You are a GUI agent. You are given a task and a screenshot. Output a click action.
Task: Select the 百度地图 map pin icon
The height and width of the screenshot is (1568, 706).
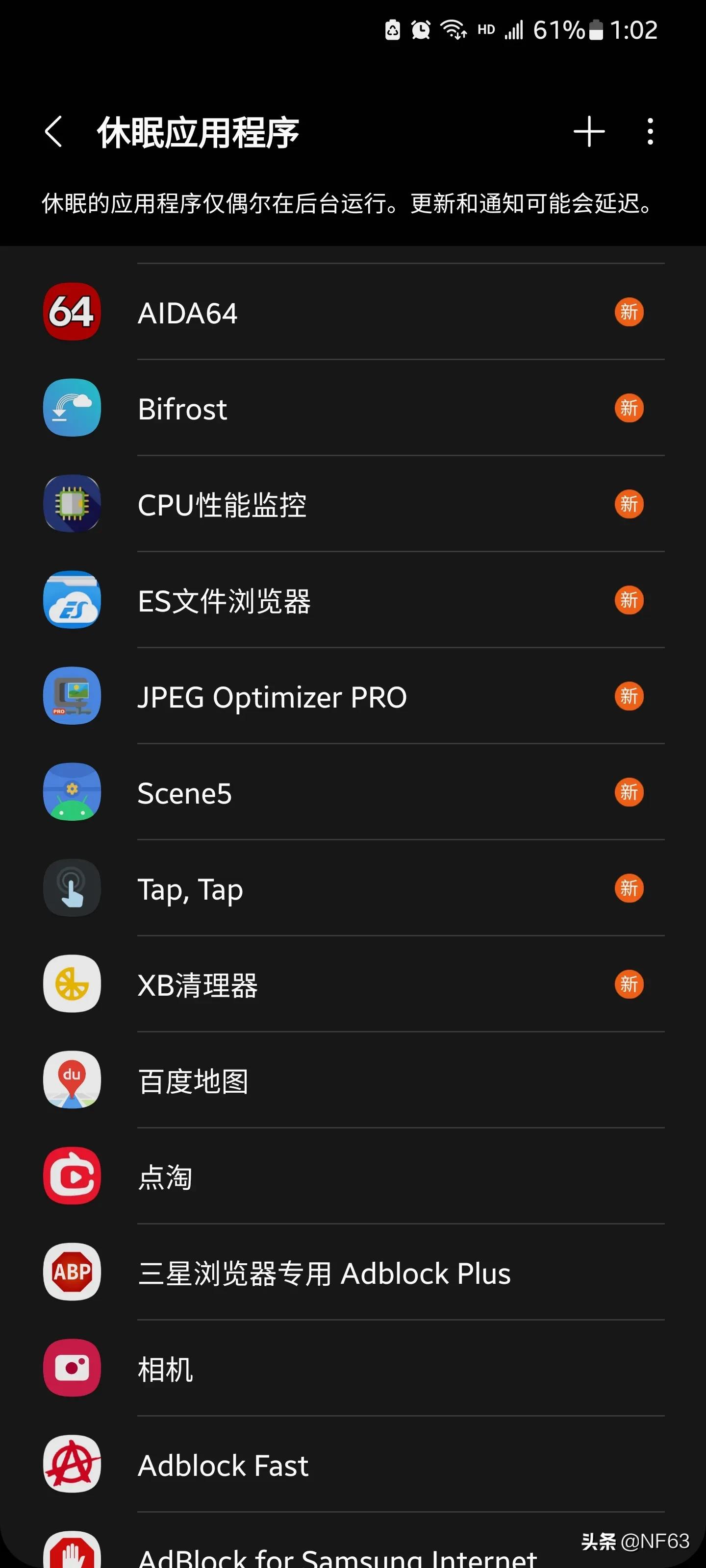(x=71, y=1080)
